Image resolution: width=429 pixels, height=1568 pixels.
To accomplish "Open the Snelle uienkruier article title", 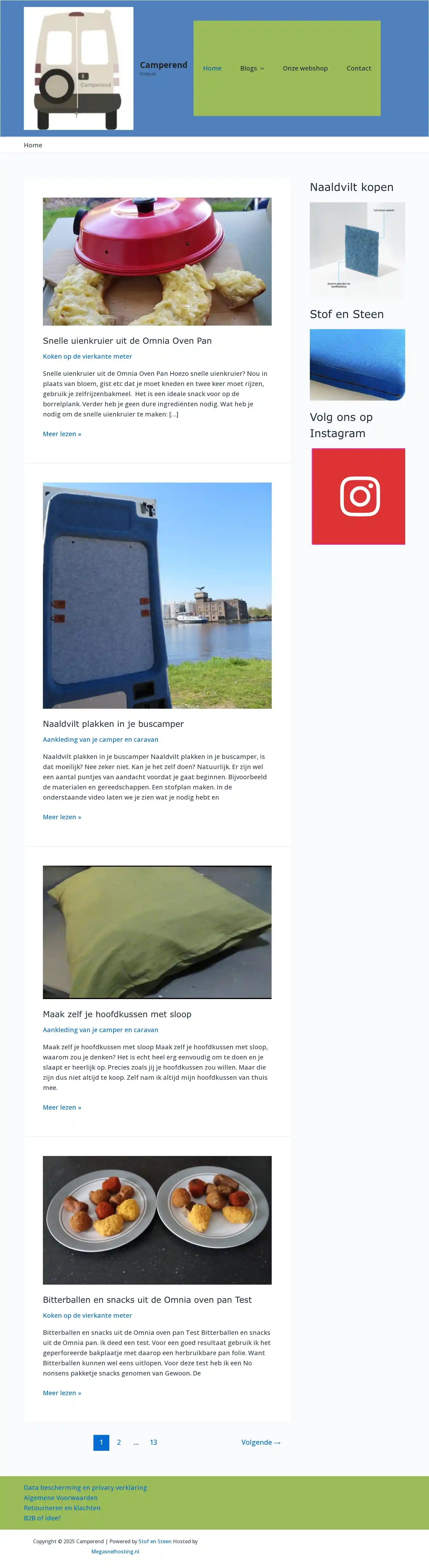I will [127, 341].
